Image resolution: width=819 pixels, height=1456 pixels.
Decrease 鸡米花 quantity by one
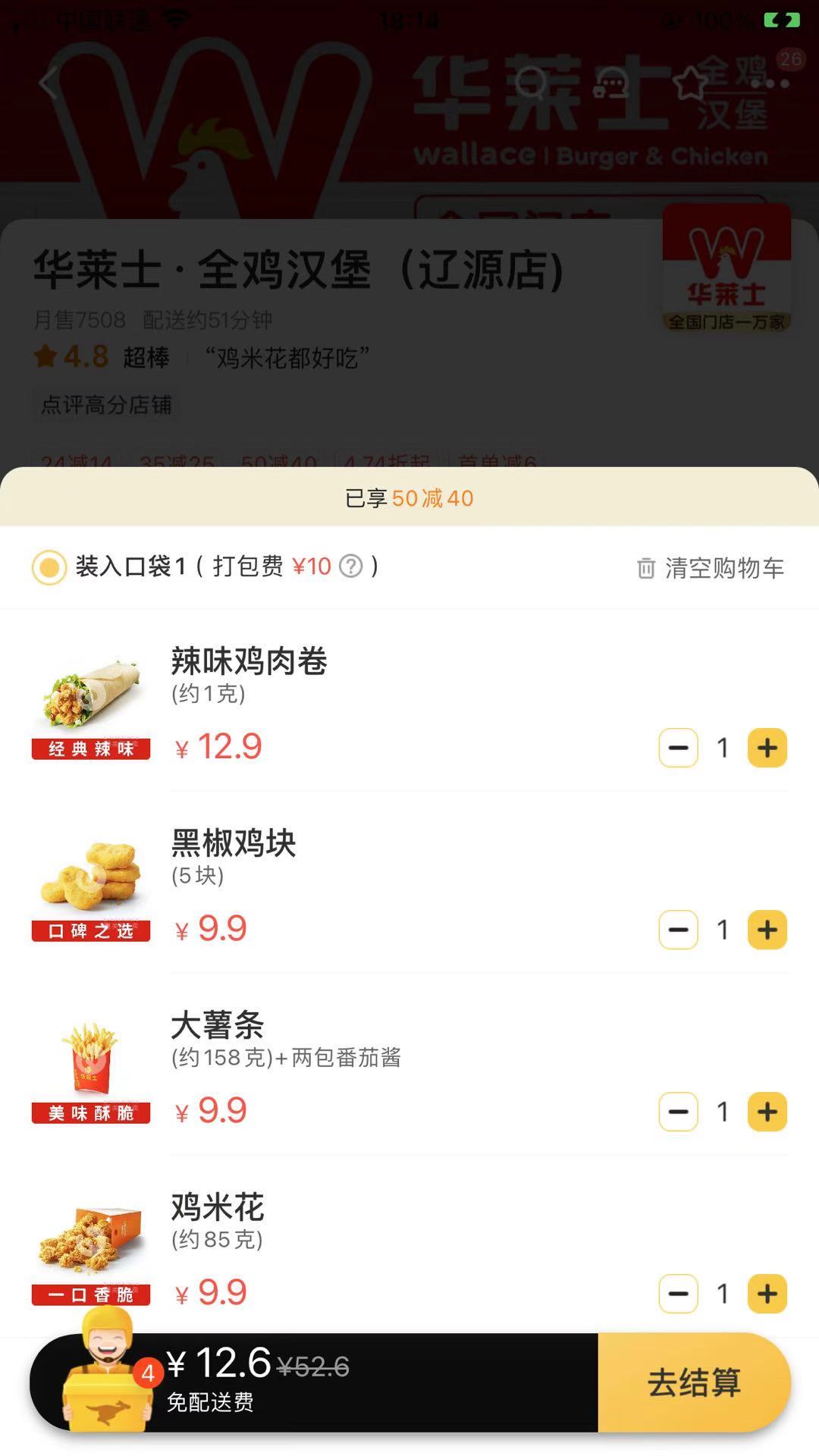679,1294
